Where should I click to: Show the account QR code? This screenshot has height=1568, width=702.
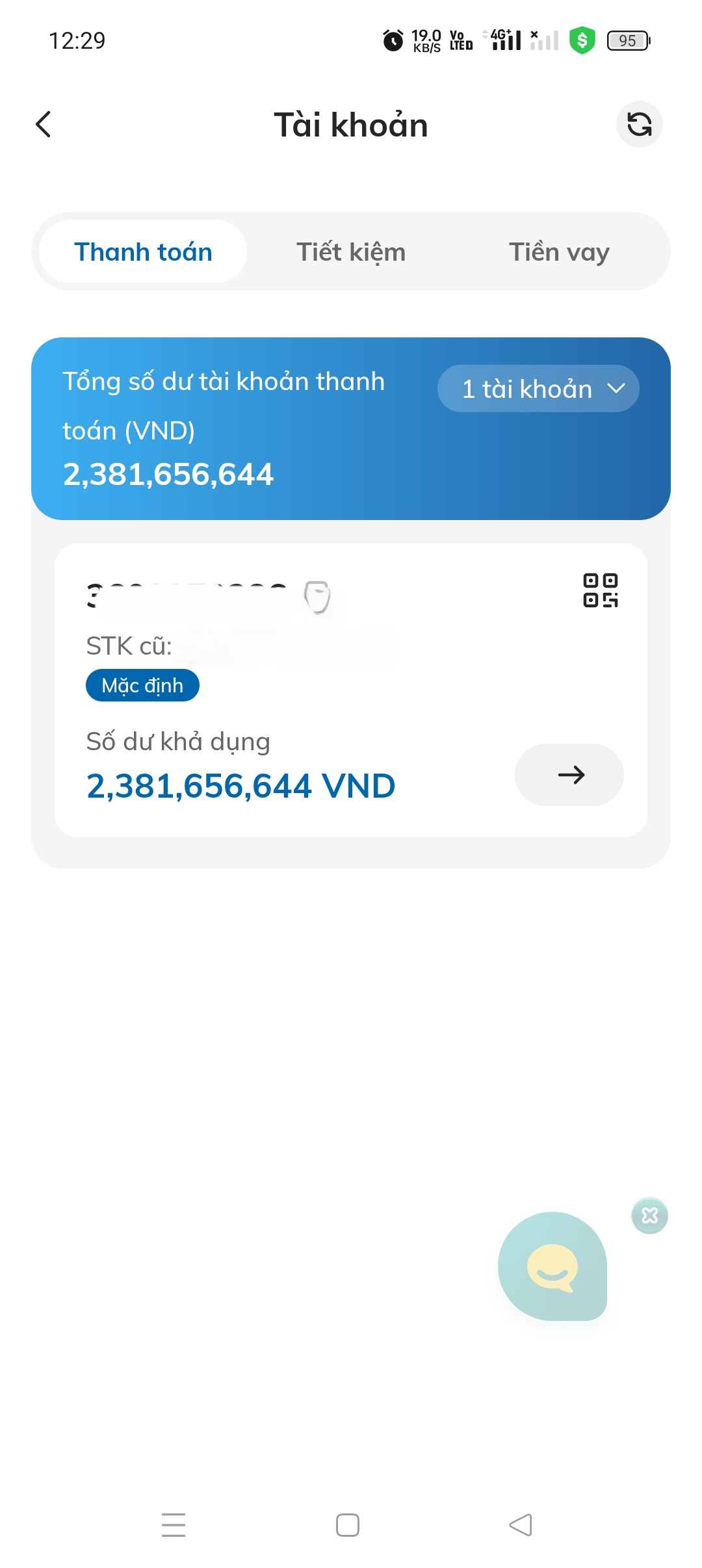(x=600, y=590)
